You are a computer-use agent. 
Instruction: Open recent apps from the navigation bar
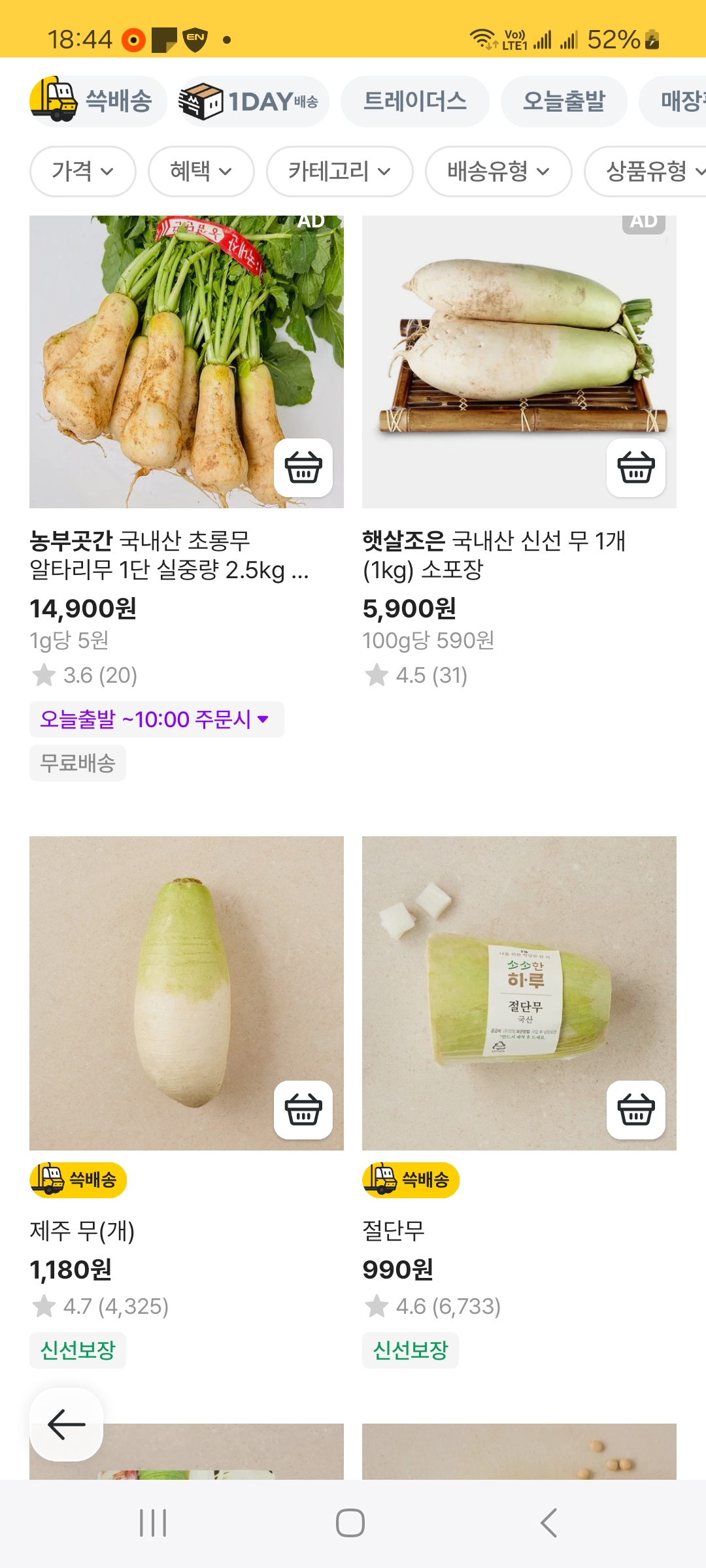(x=153, y=1523)
